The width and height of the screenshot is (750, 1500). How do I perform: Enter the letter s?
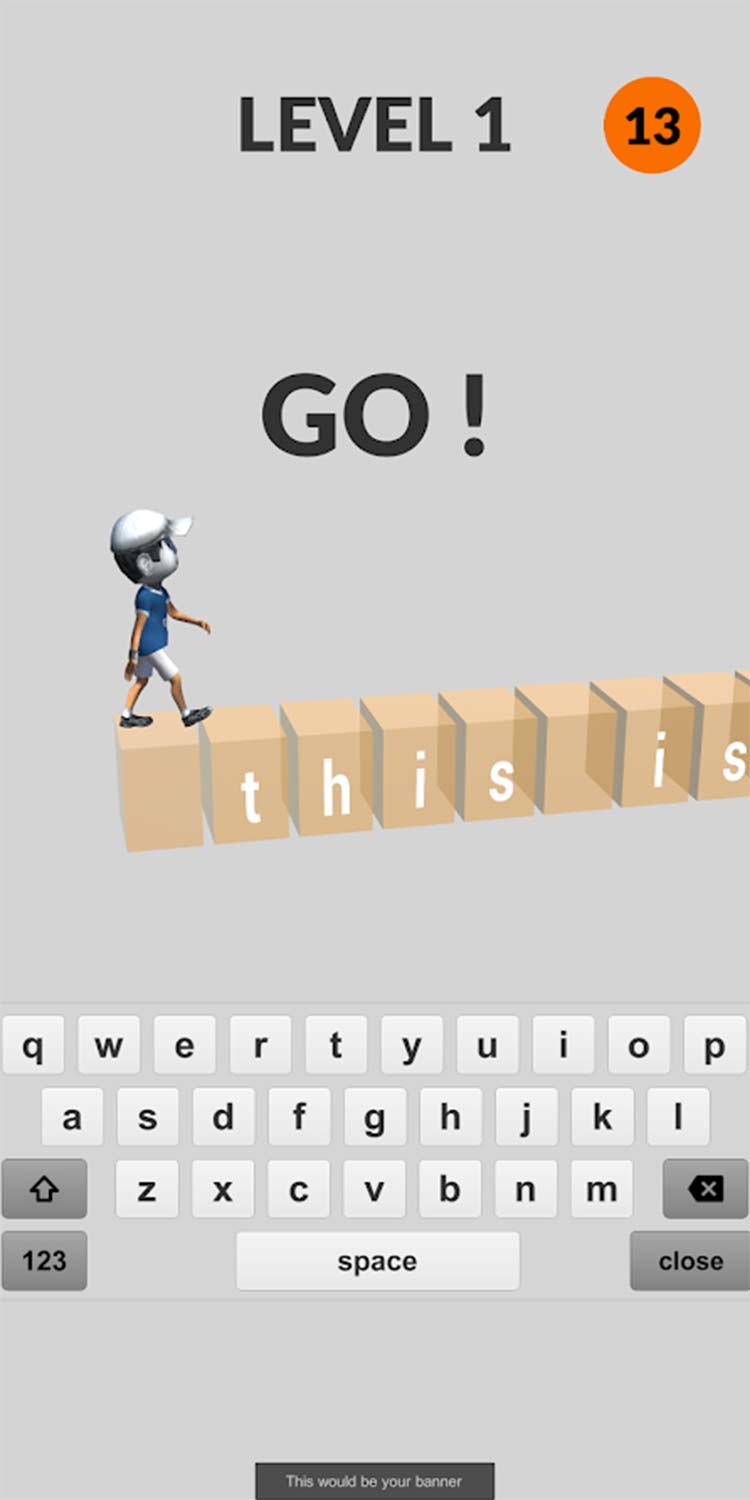click(147, 1118)
